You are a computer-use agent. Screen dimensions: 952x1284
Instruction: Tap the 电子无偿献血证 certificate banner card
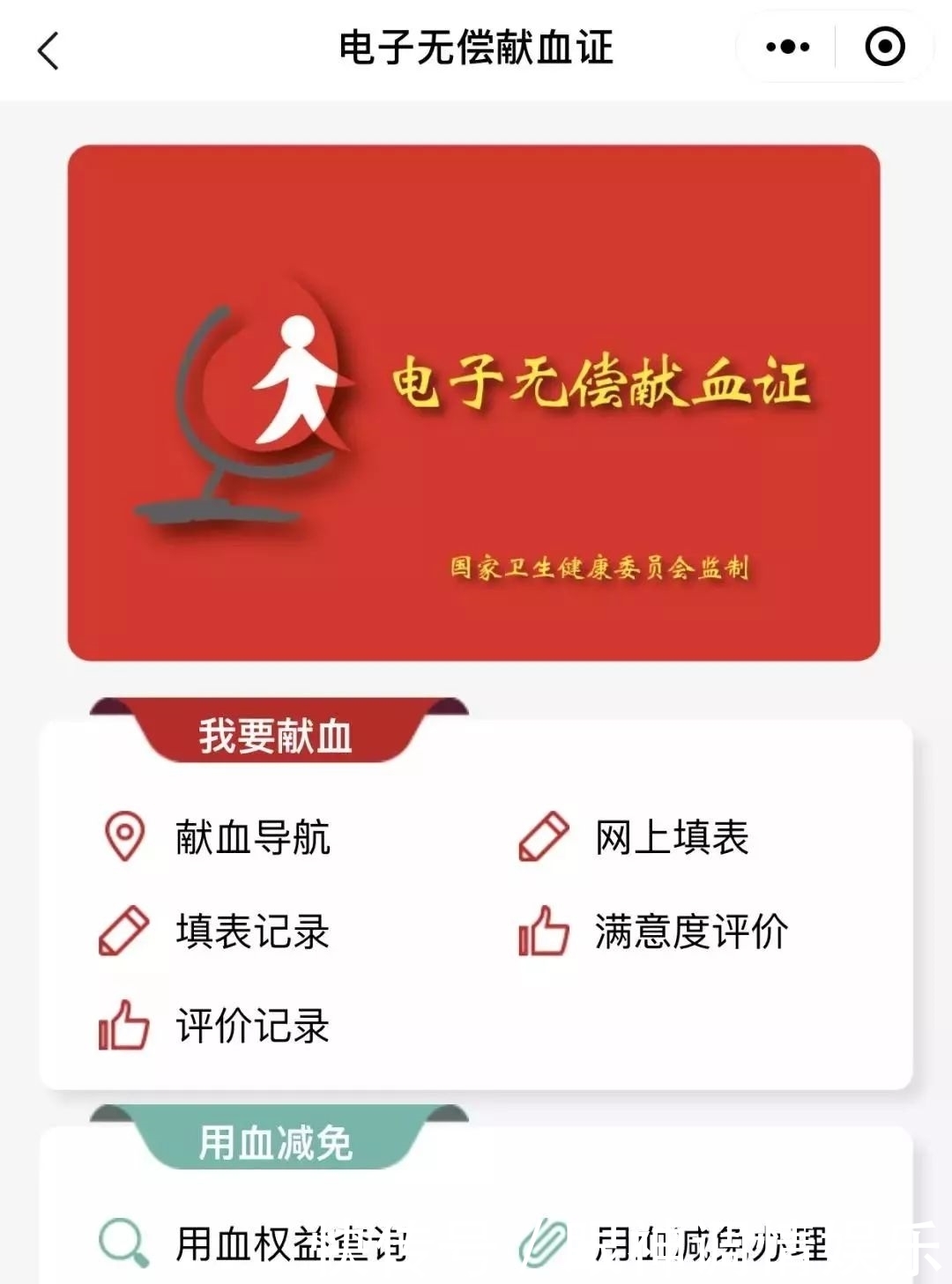476,401
